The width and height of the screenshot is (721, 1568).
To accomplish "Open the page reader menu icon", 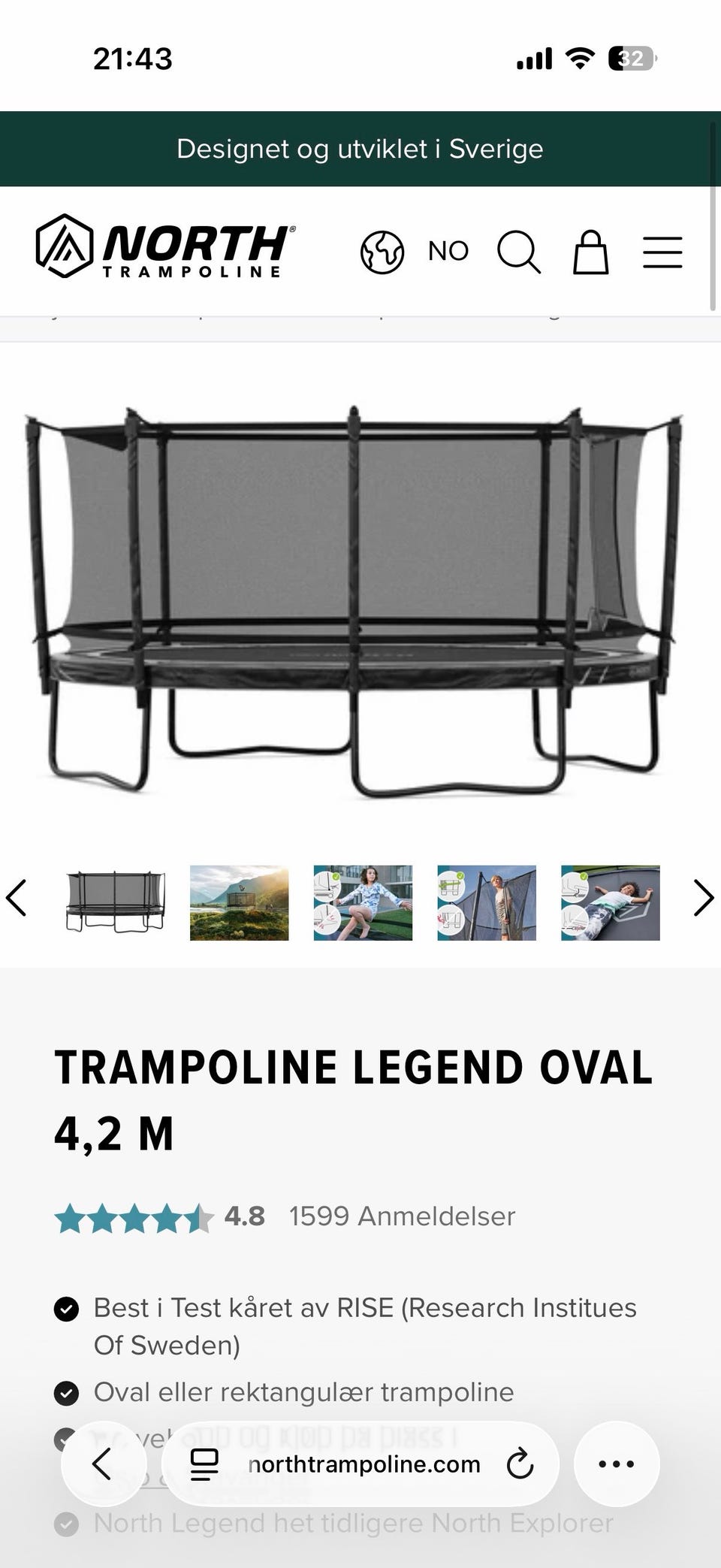I will point(204,1464).
